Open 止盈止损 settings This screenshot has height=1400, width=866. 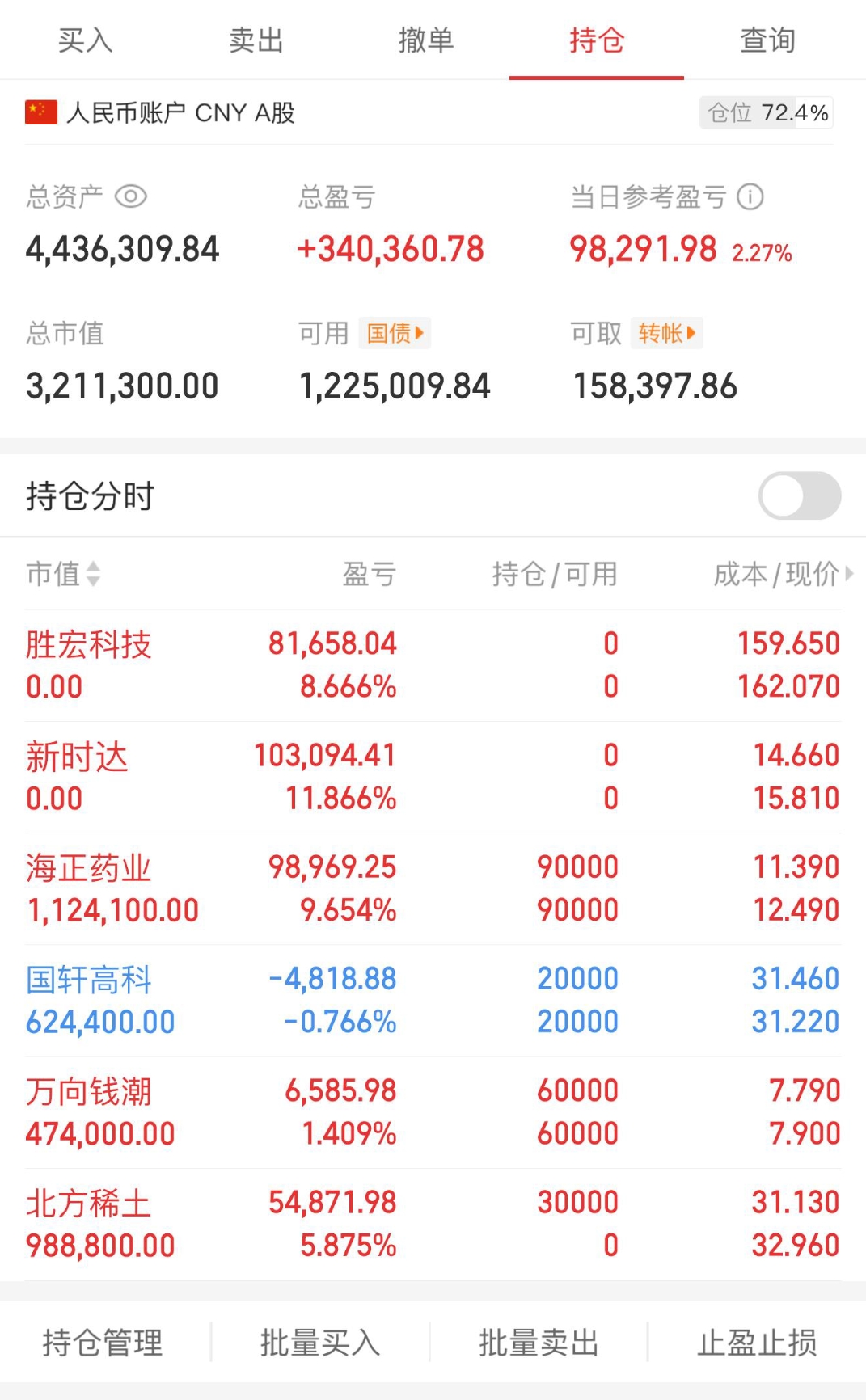[757, 1343]
